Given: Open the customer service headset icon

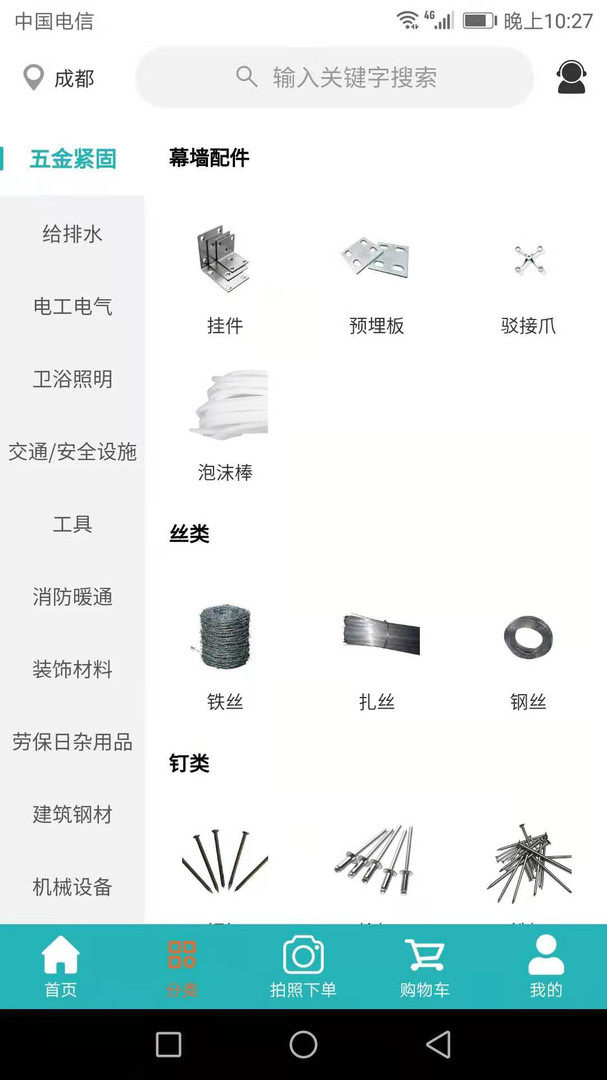Looking at the screenshot, I should [571, 77].
